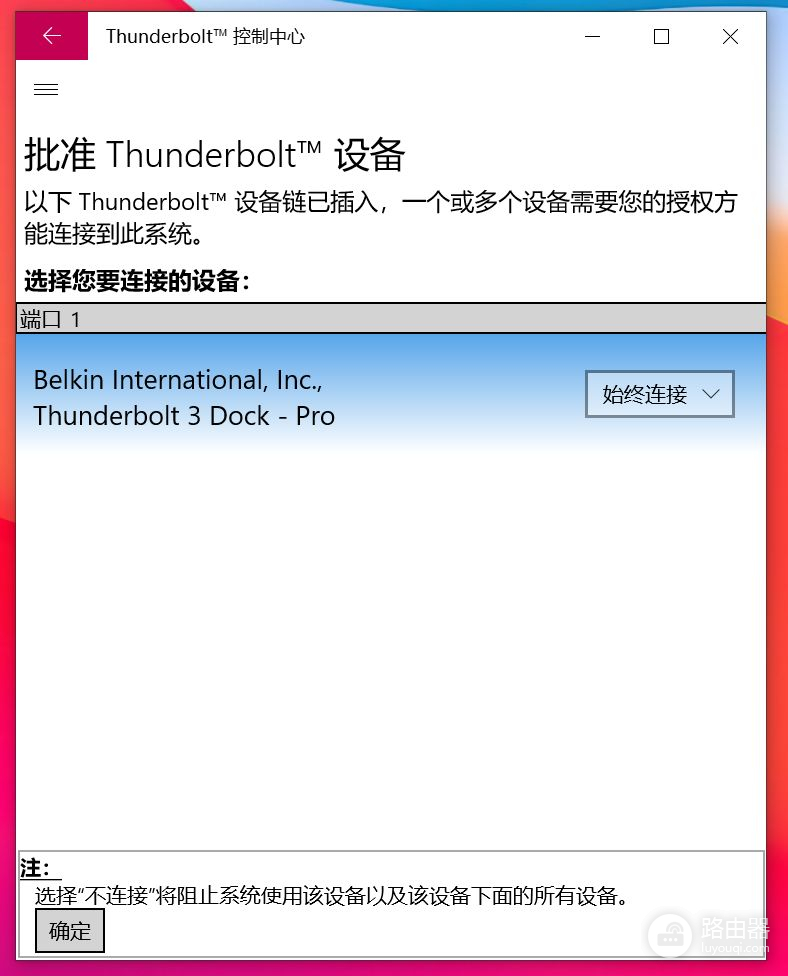The height and width of the screenshot is (976, 788).
Task: Maximize the window
Action: coord(661,37)
